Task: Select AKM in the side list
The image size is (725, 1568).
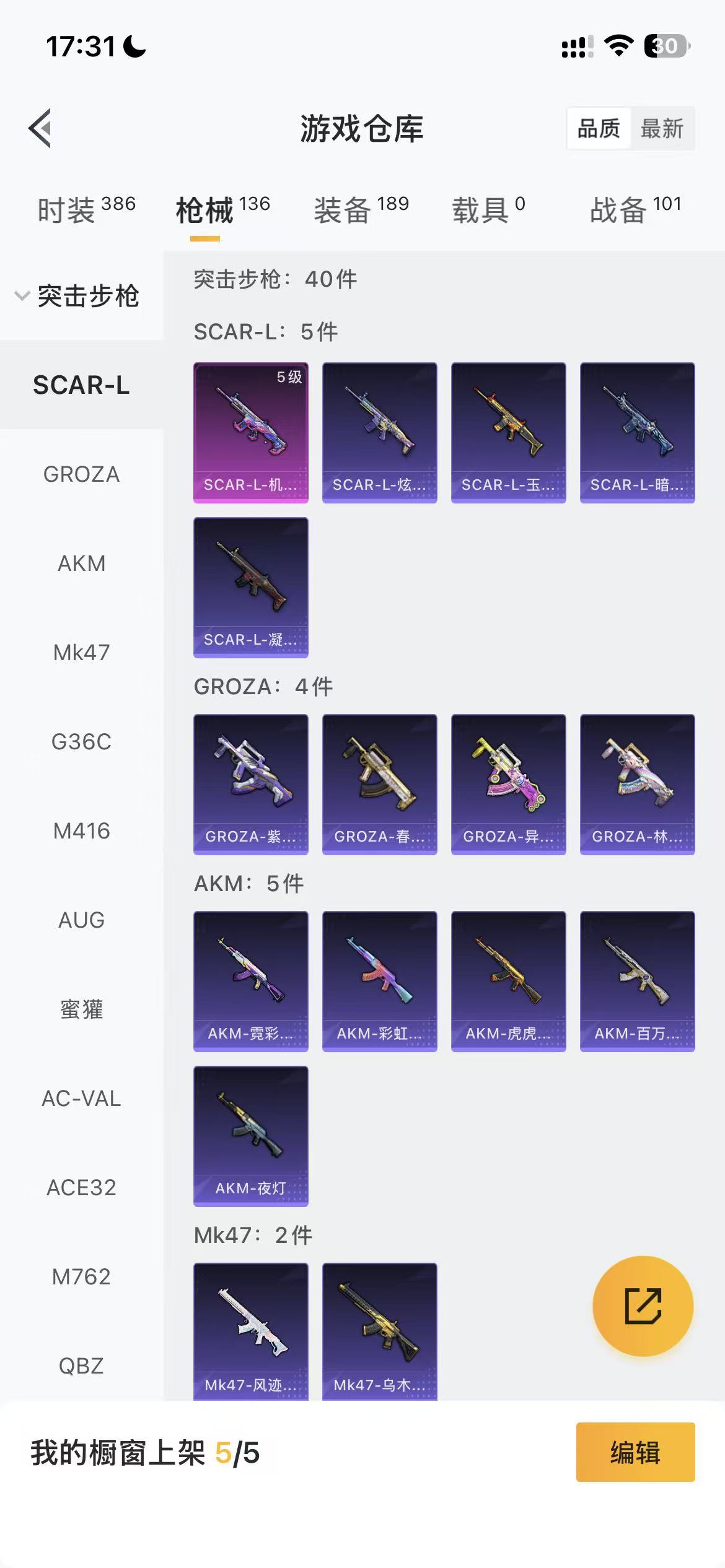Action: pyautogui.click(x=81, y=564)
